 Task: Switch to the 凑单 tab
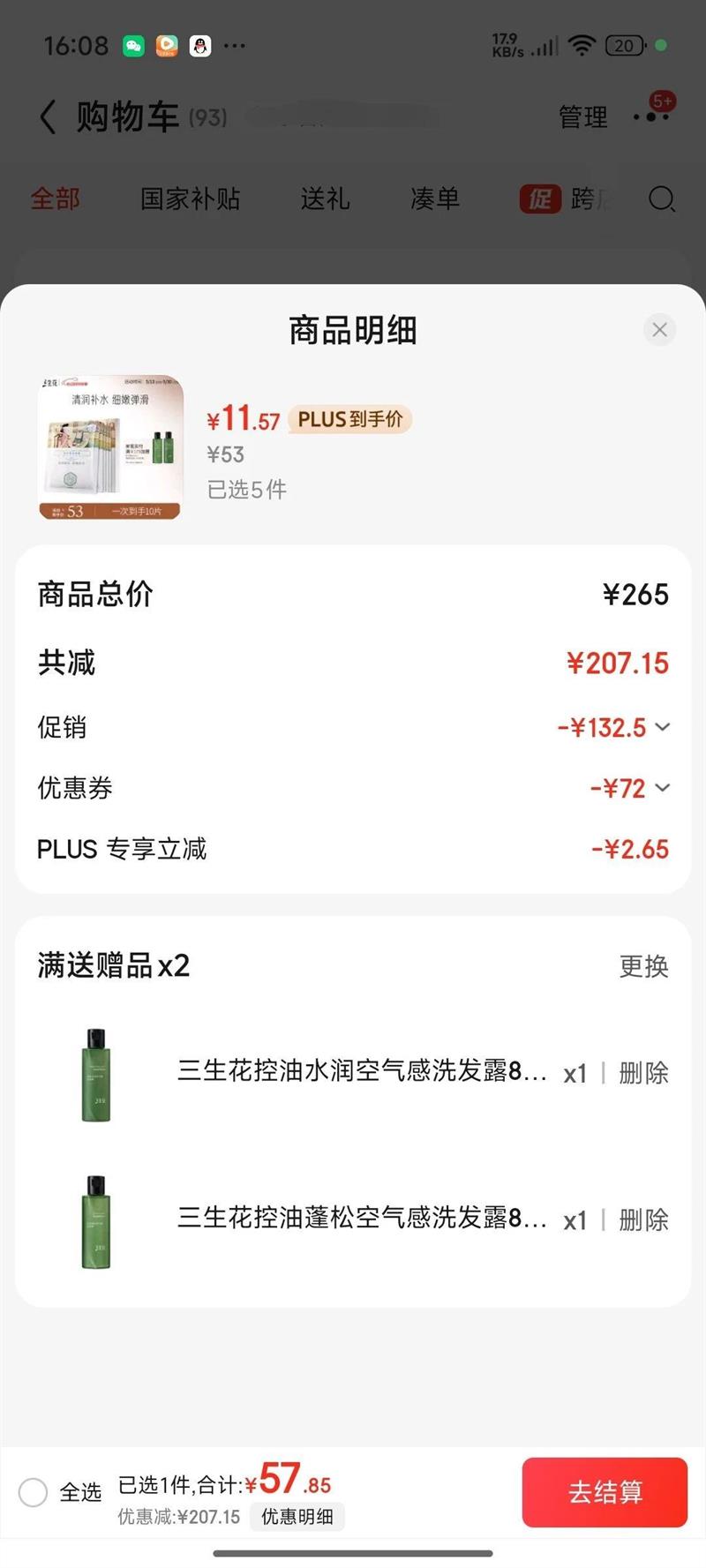point(435,199)
